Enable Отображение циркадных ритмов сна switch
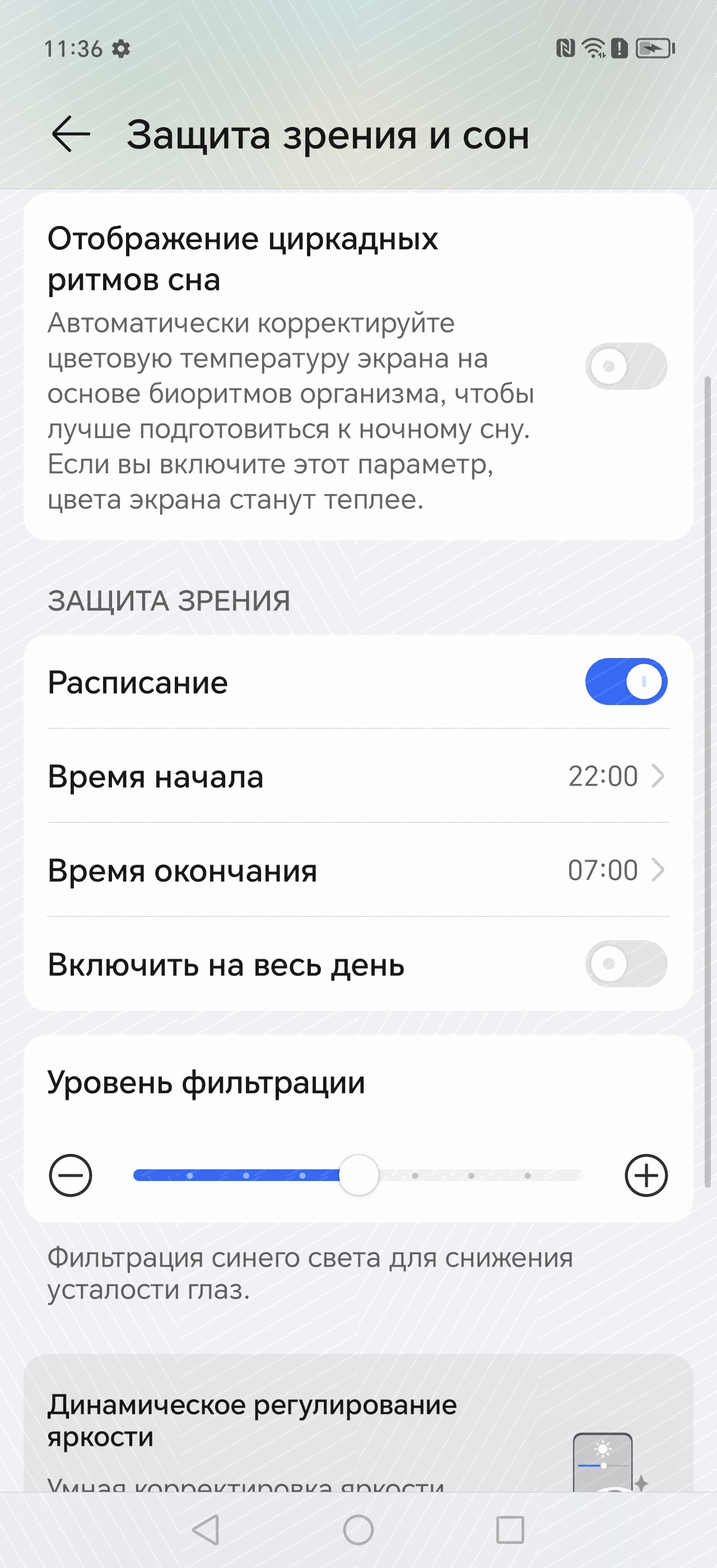 [x=626, y=366]
